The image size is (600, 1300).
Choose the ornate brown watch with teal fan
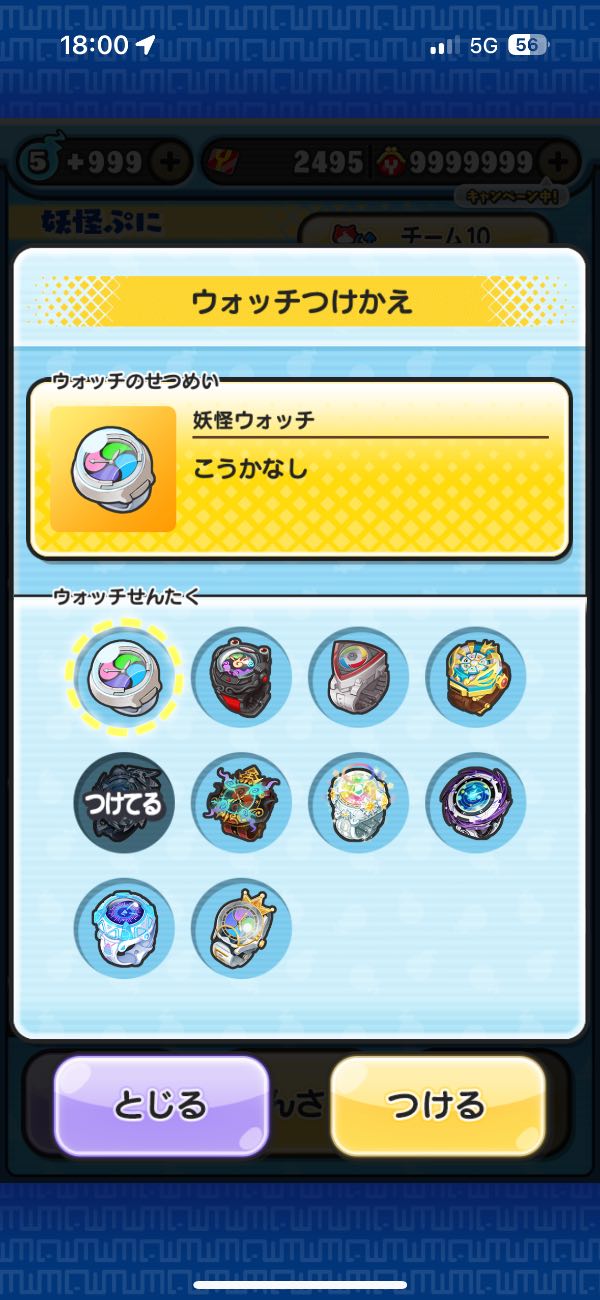pyautogui.click(x=241, y=802)
